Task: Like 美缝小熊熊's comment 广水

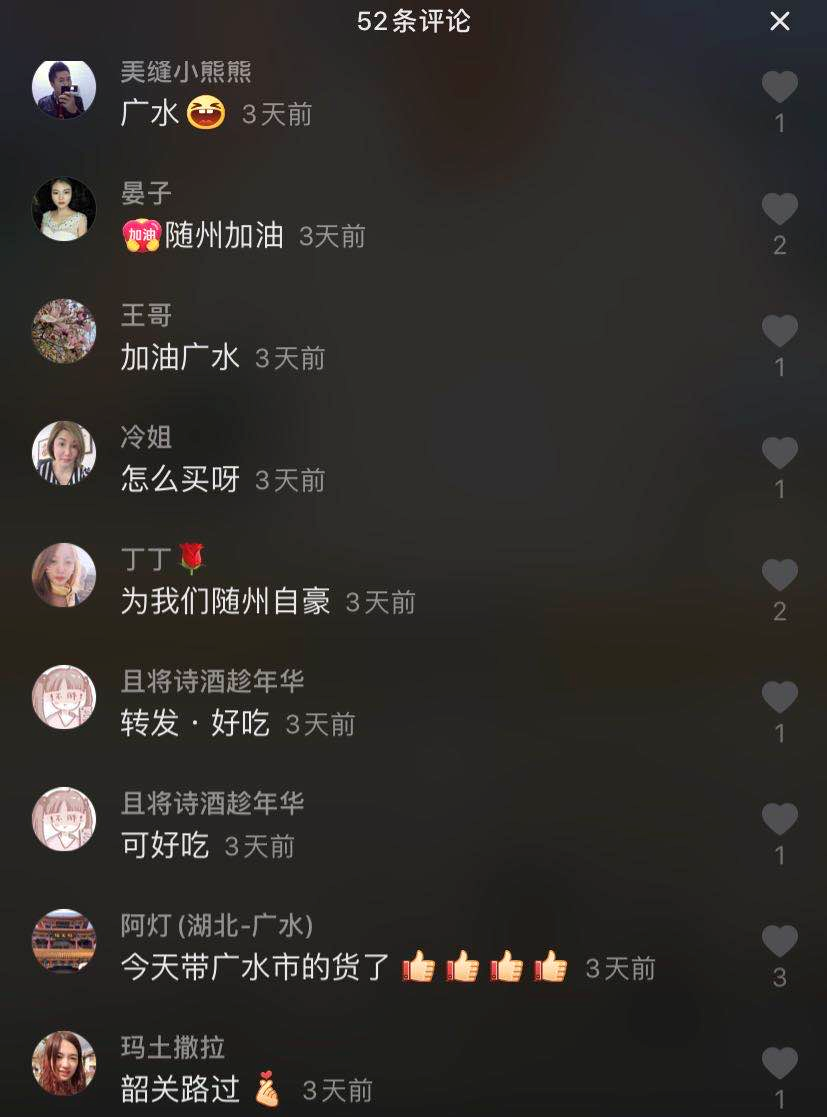Action: [x=779, y=88]
